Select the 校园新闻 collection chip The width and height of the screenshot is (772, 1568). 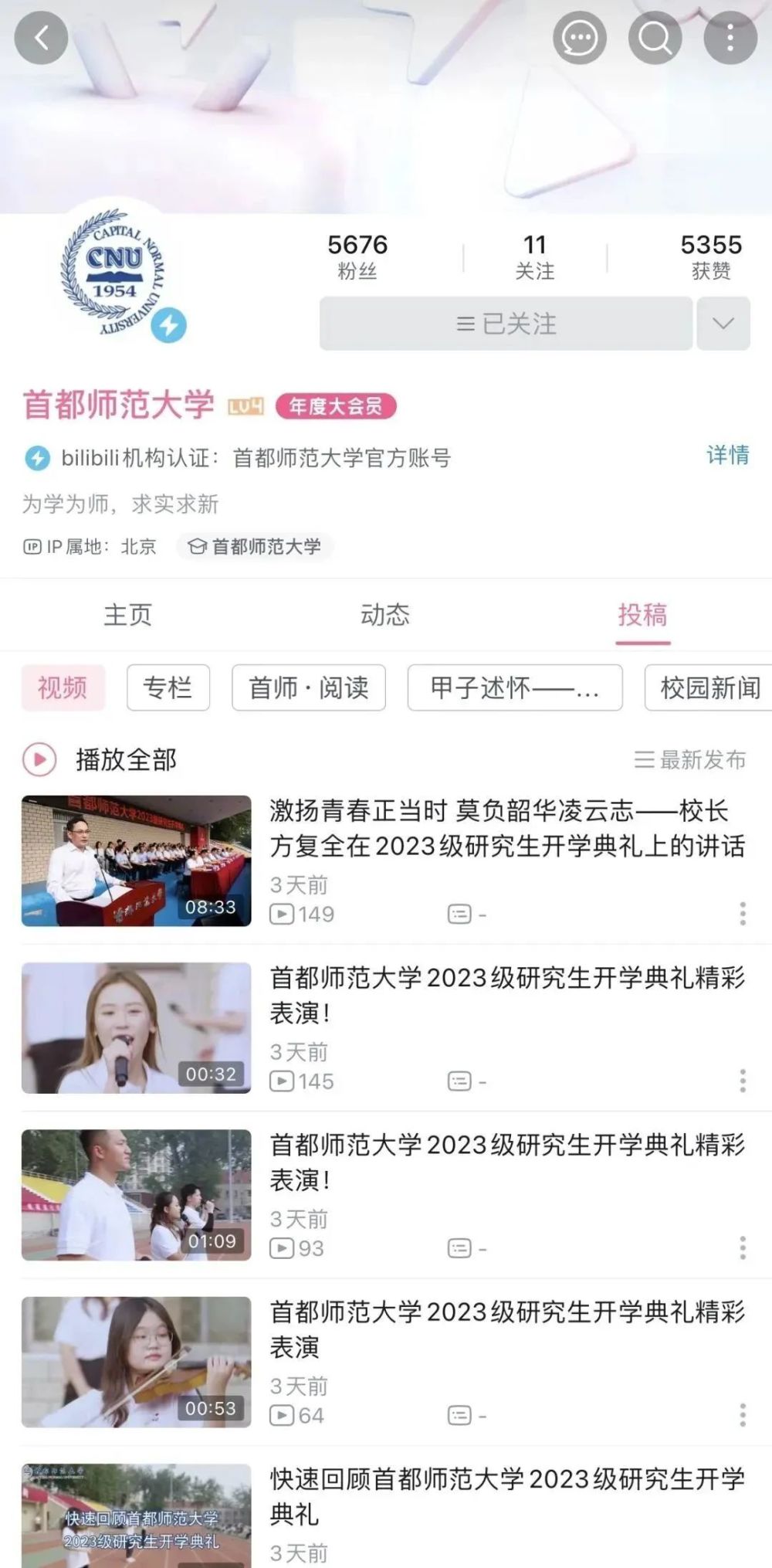[709, 687]
